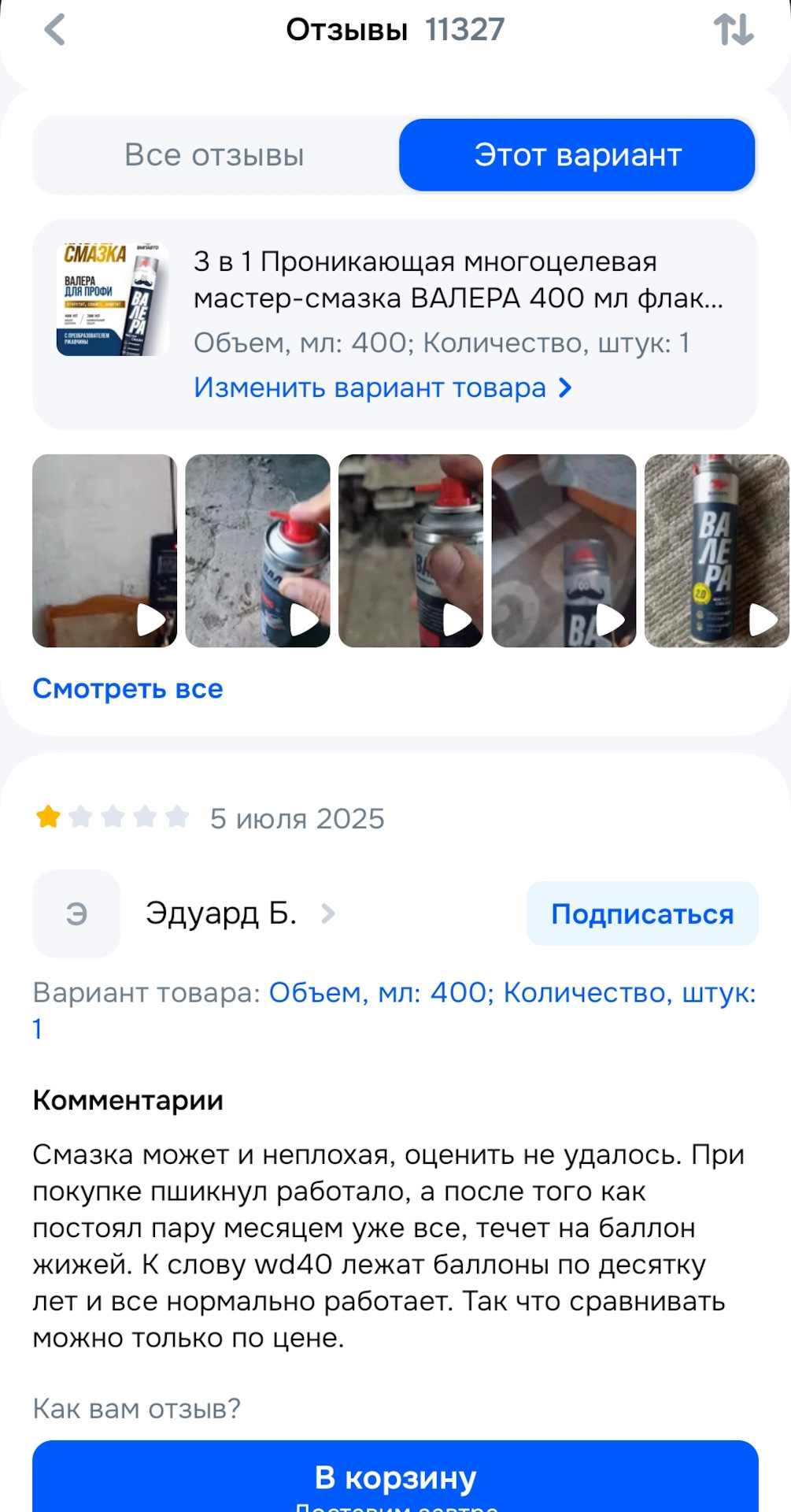Tap Изменить вариант товара link
791x1512 pixels.
click(x=383, y=387)
